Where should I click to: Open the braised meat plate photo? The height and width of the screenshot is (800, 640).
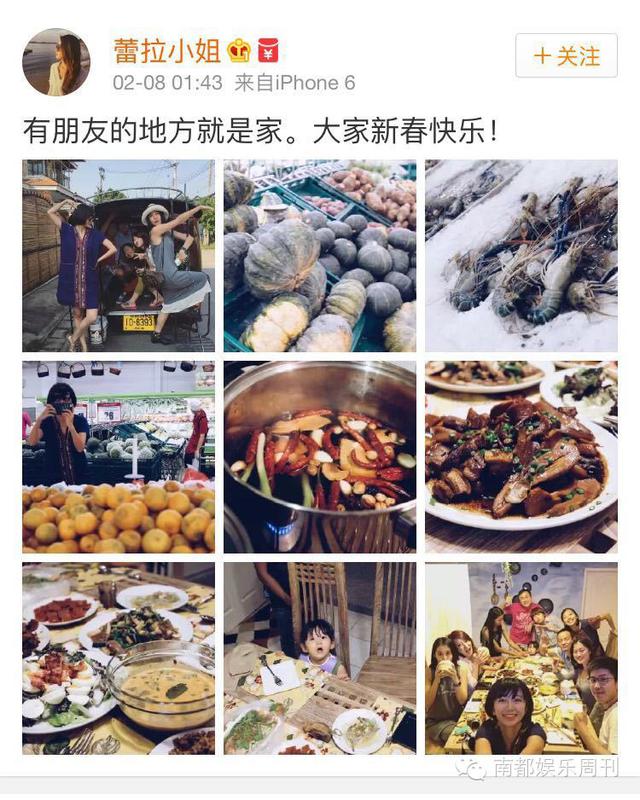[521, 456]
